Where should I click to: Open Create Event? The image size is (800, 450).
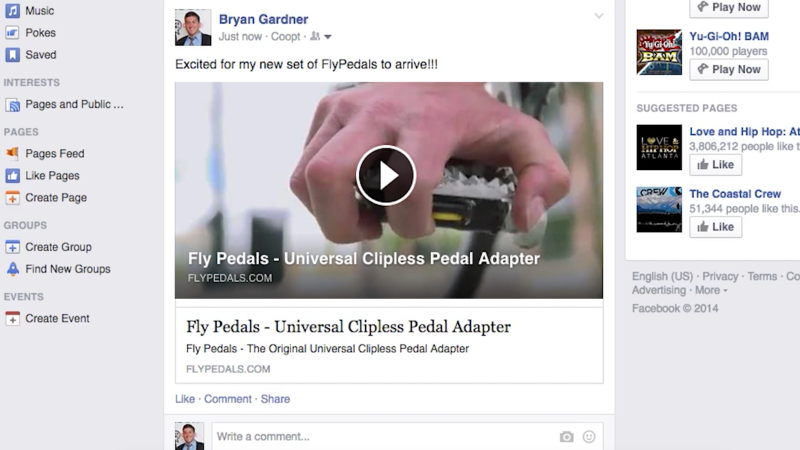click(x=57, y=319)
